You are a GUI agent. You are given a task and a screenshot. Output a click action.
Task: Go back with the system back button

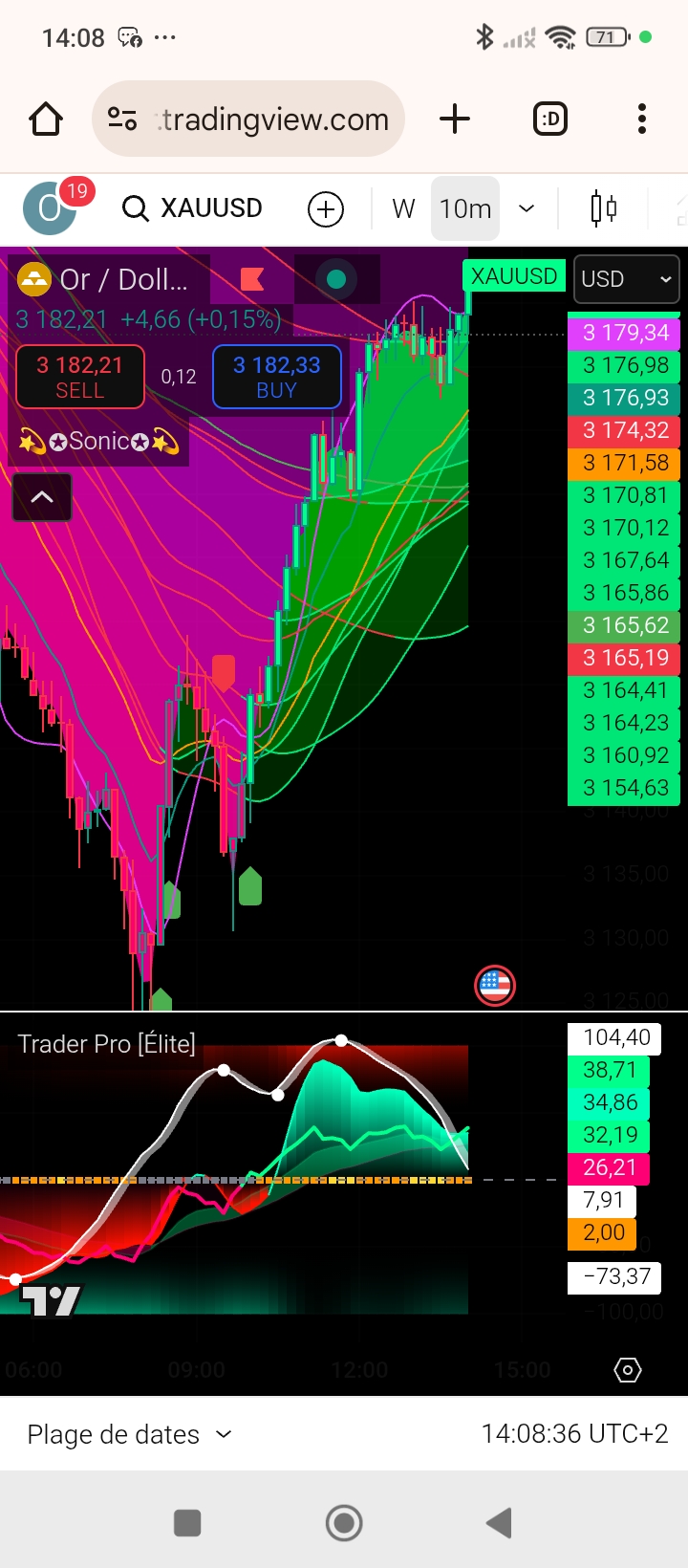click(500, 1522)
